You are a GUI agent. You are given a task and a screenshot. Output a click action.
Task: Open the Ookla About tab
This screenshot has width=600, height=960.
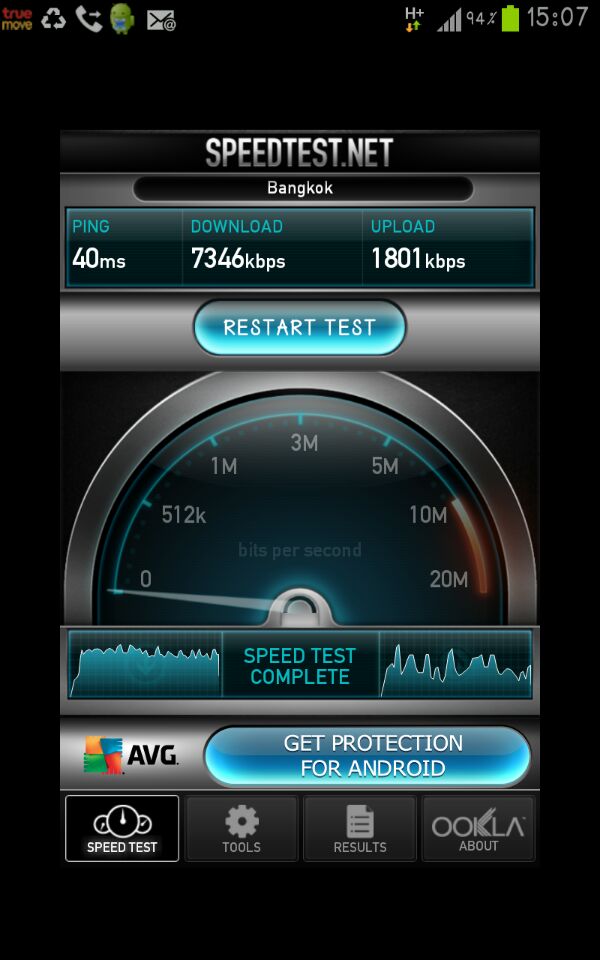coord(478,828)
